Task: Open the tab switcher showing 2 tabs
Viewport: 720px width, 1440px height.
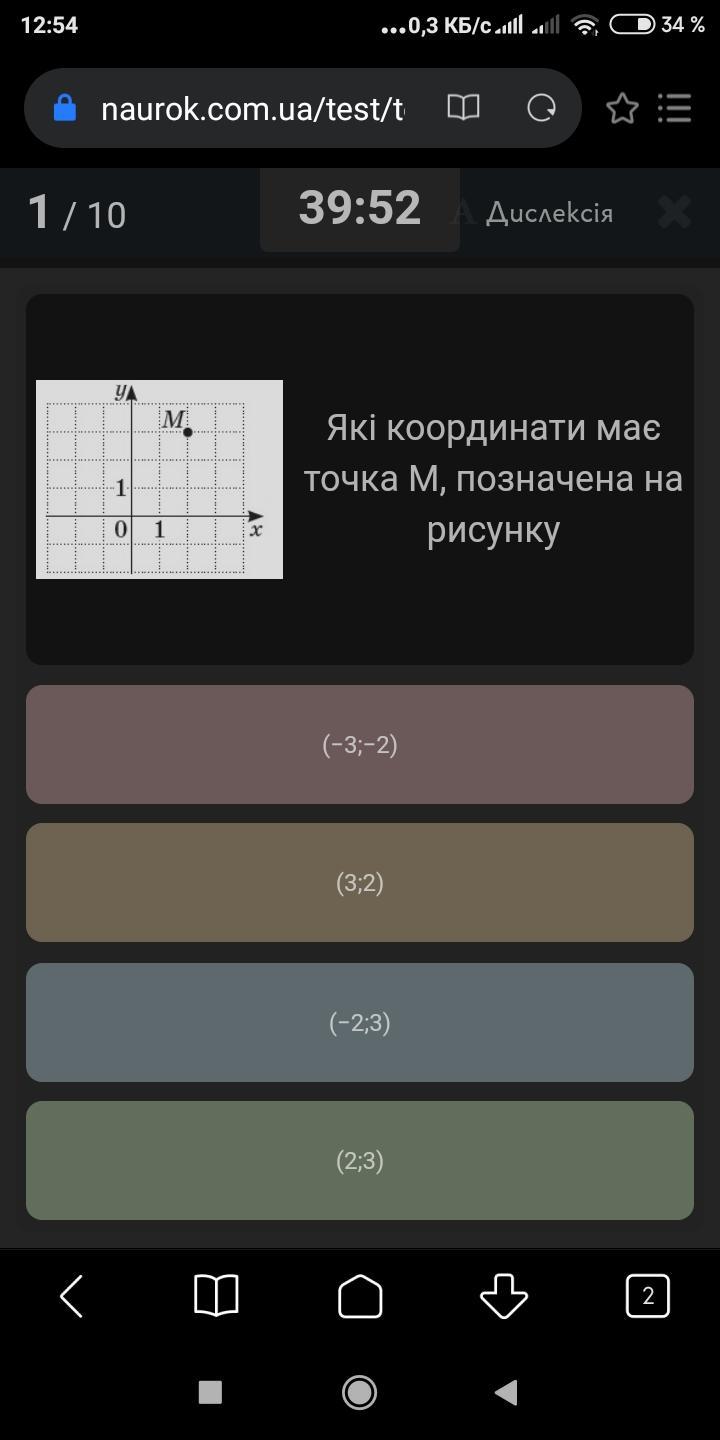Action: 647,1297
